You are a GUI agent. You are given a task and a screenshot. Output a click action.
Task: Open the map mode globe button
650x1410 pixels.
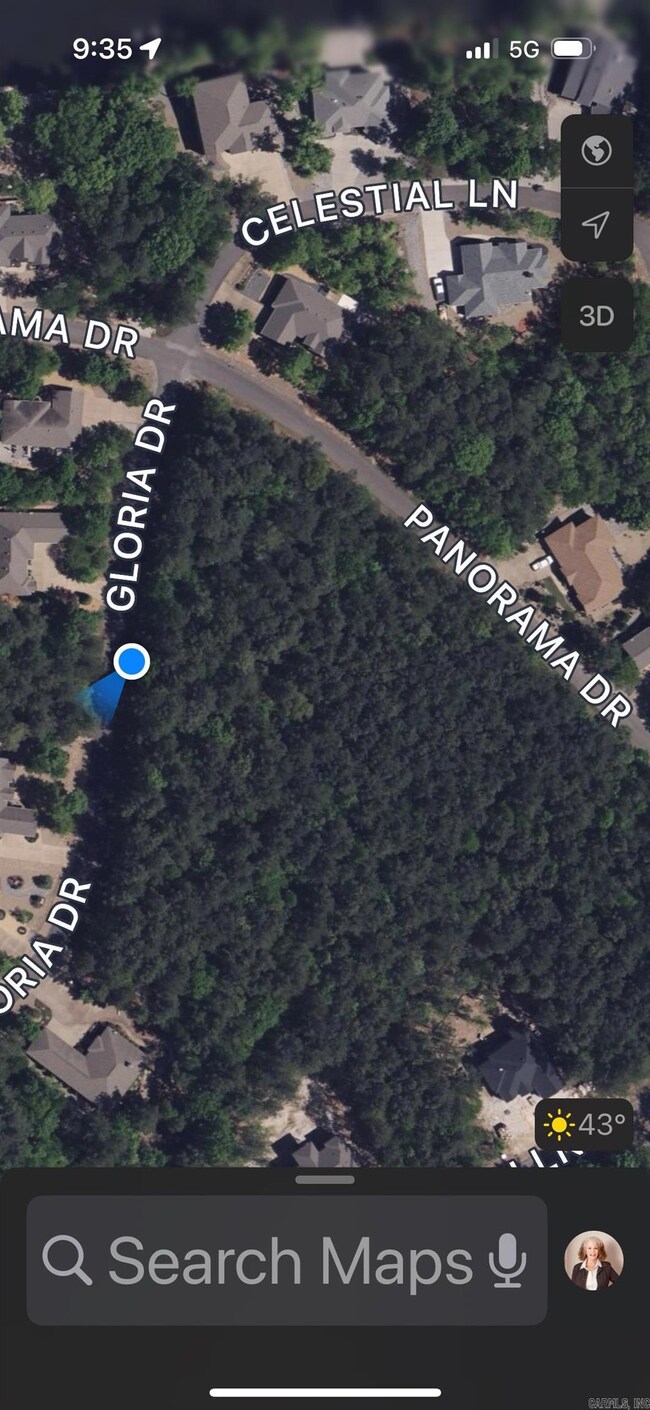[596, 153]
